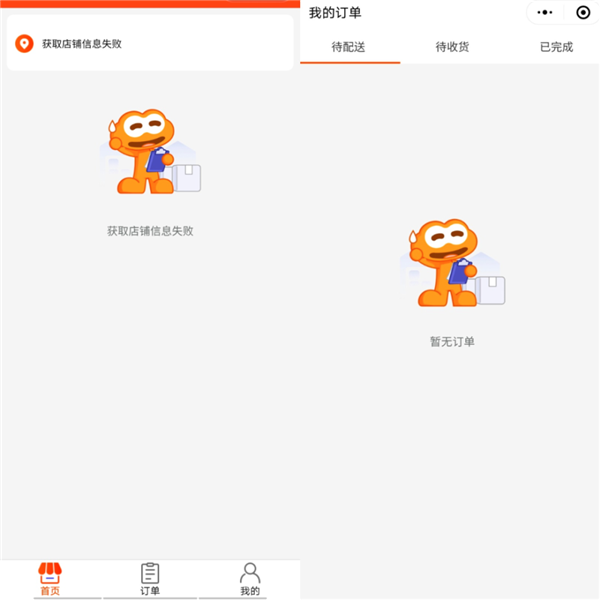Tap the store location row 获取店铺信息失败

point(150,44)
